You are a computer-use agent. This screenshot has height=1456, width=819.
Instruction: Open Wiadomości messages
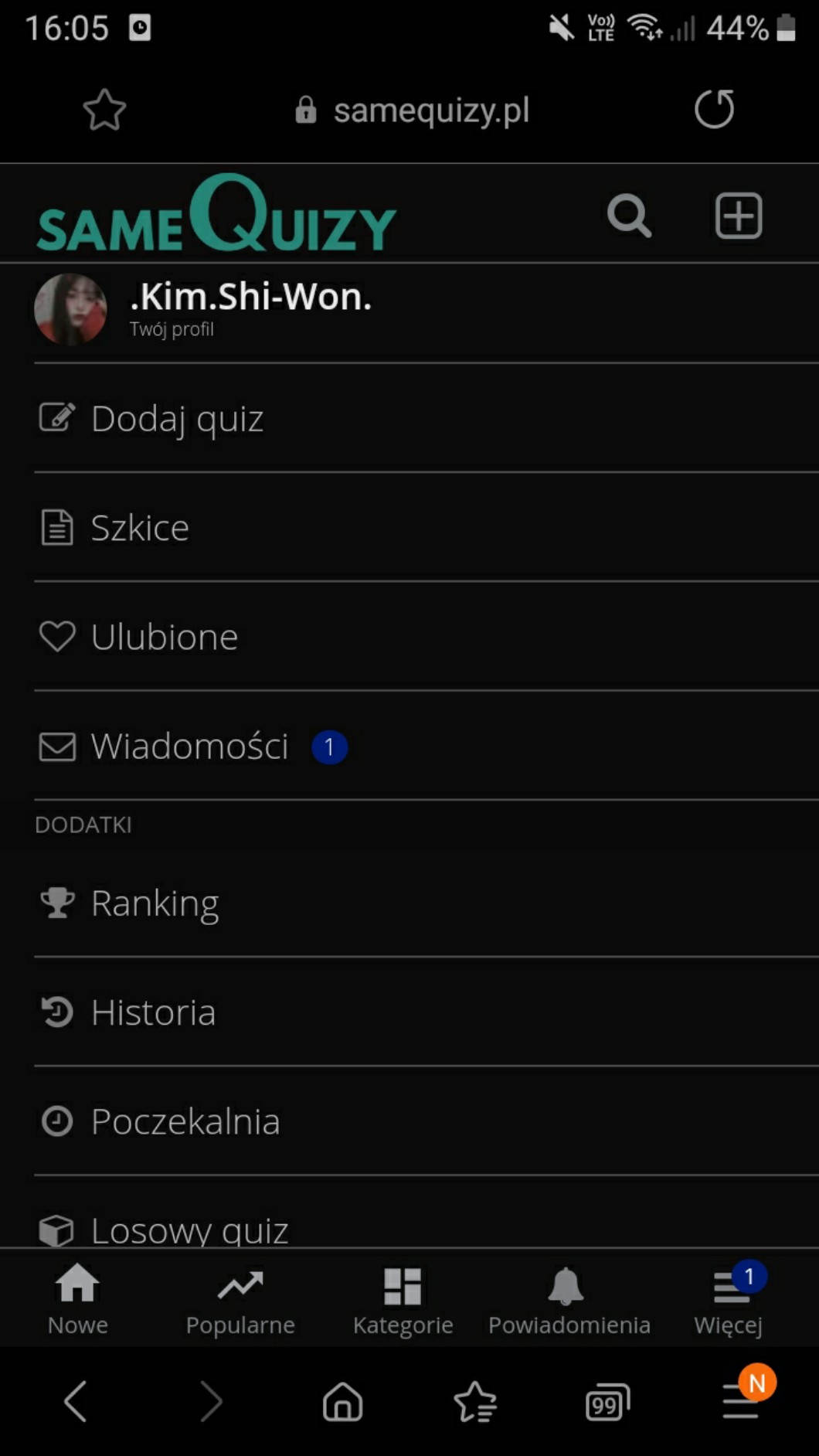[190, 747]
